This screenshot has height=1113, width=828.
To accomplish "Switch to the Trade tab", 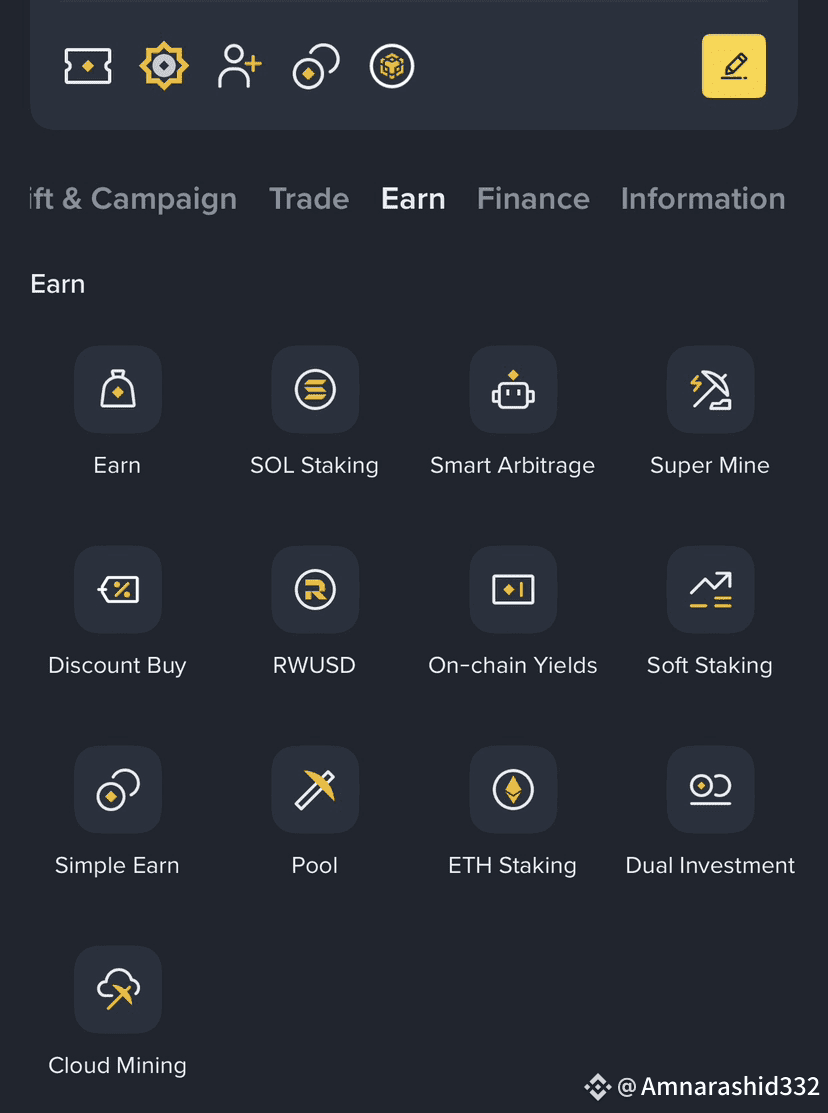I will [309, 199].
